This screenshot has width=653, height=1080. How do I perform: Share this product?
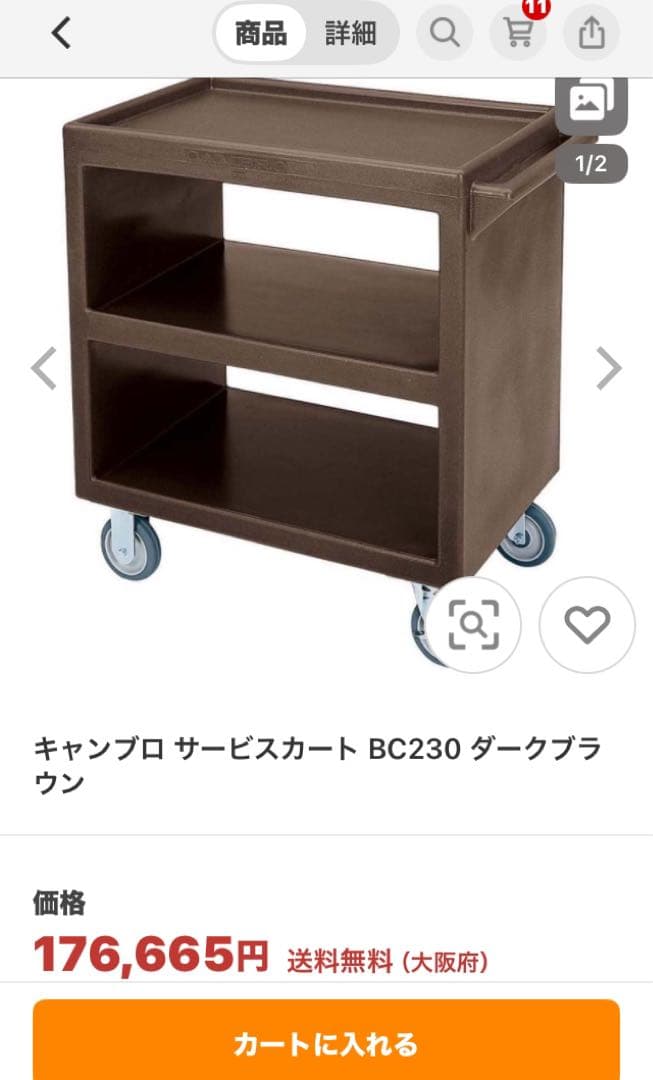(592, 34)
